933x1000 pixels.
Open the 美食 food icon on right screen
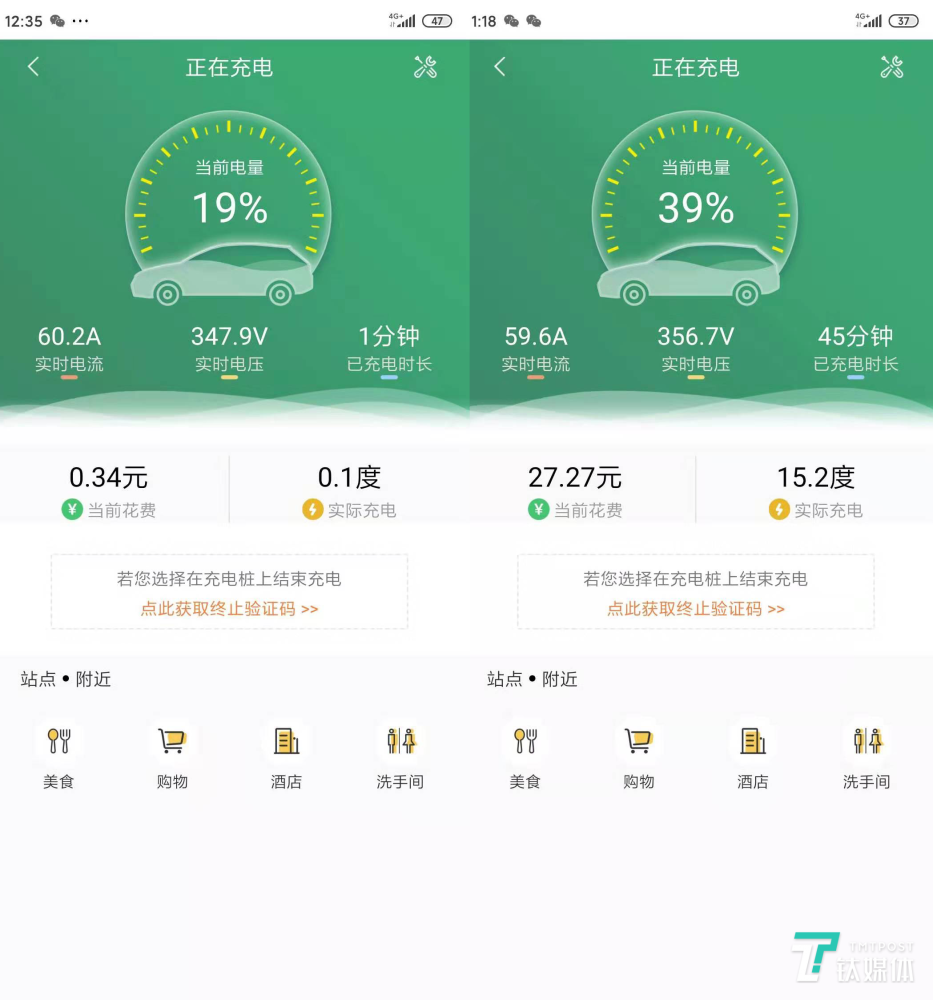click(526, 742)
